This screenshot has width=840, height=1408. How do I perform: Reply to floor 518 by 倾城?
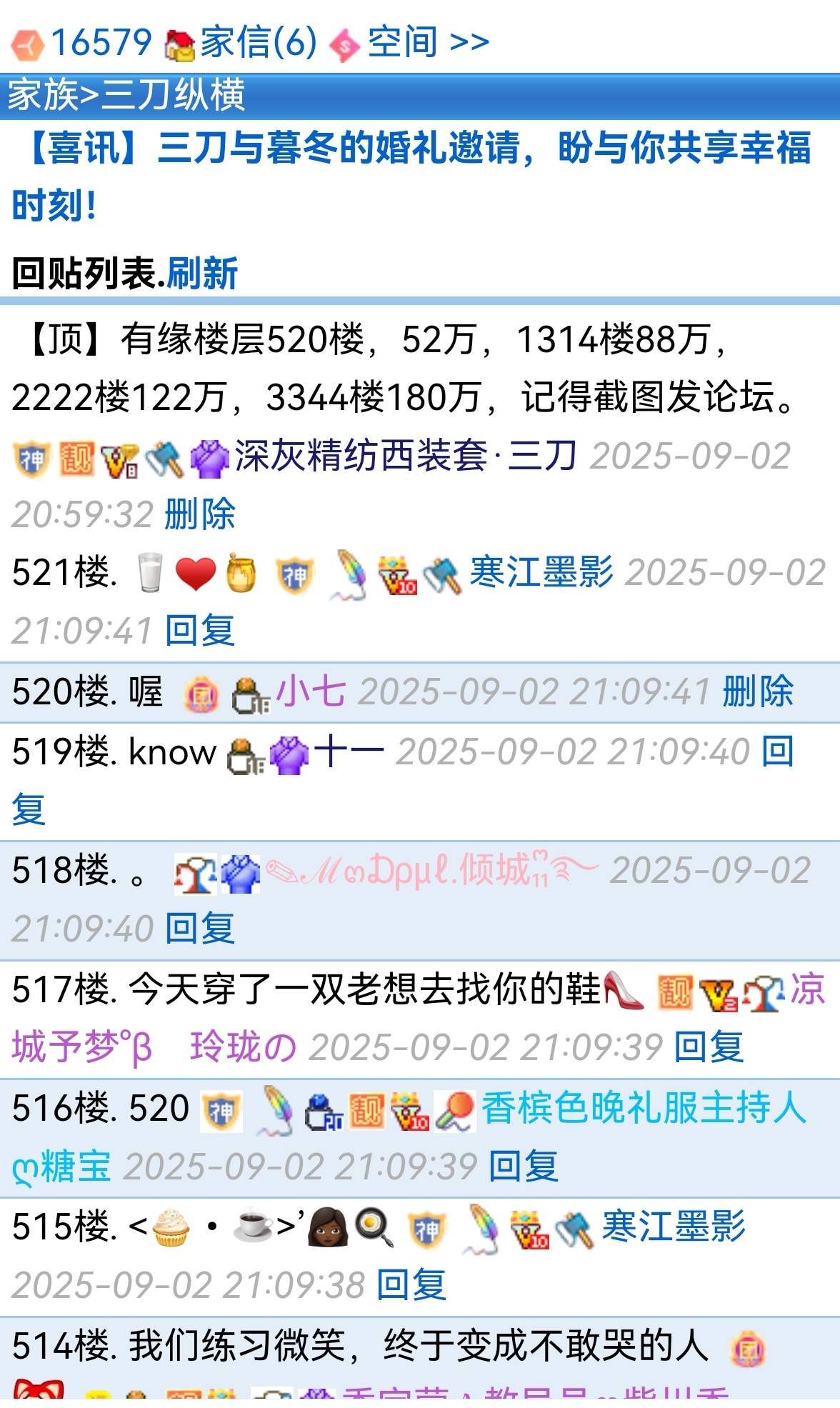pyautogui.click(x=199, y=929)
